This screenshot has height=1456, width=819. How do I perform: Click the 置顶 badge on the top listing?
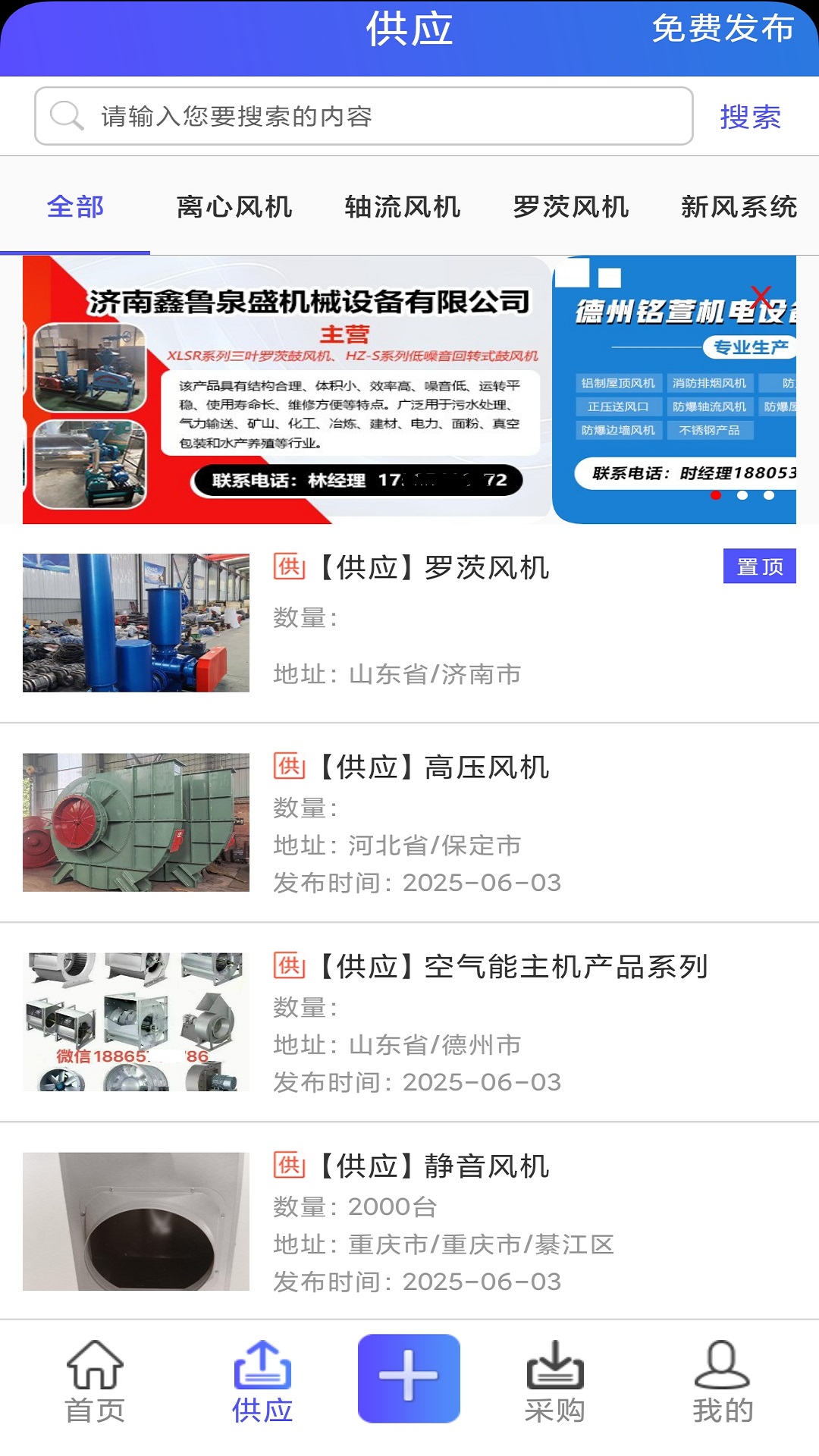(x=759, y=566)
